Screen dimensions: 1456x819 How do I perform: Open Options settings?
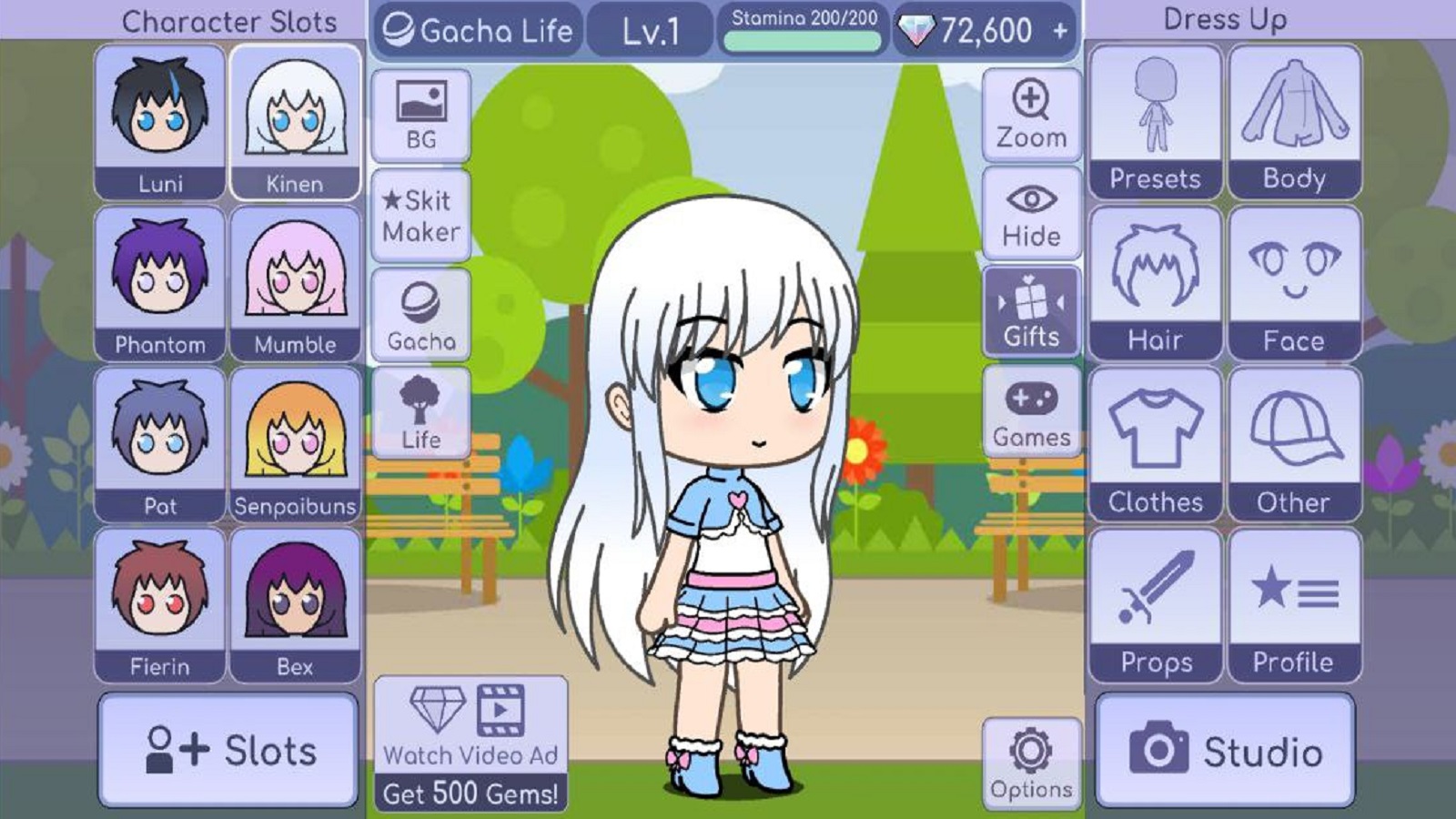click(1031, 763)
